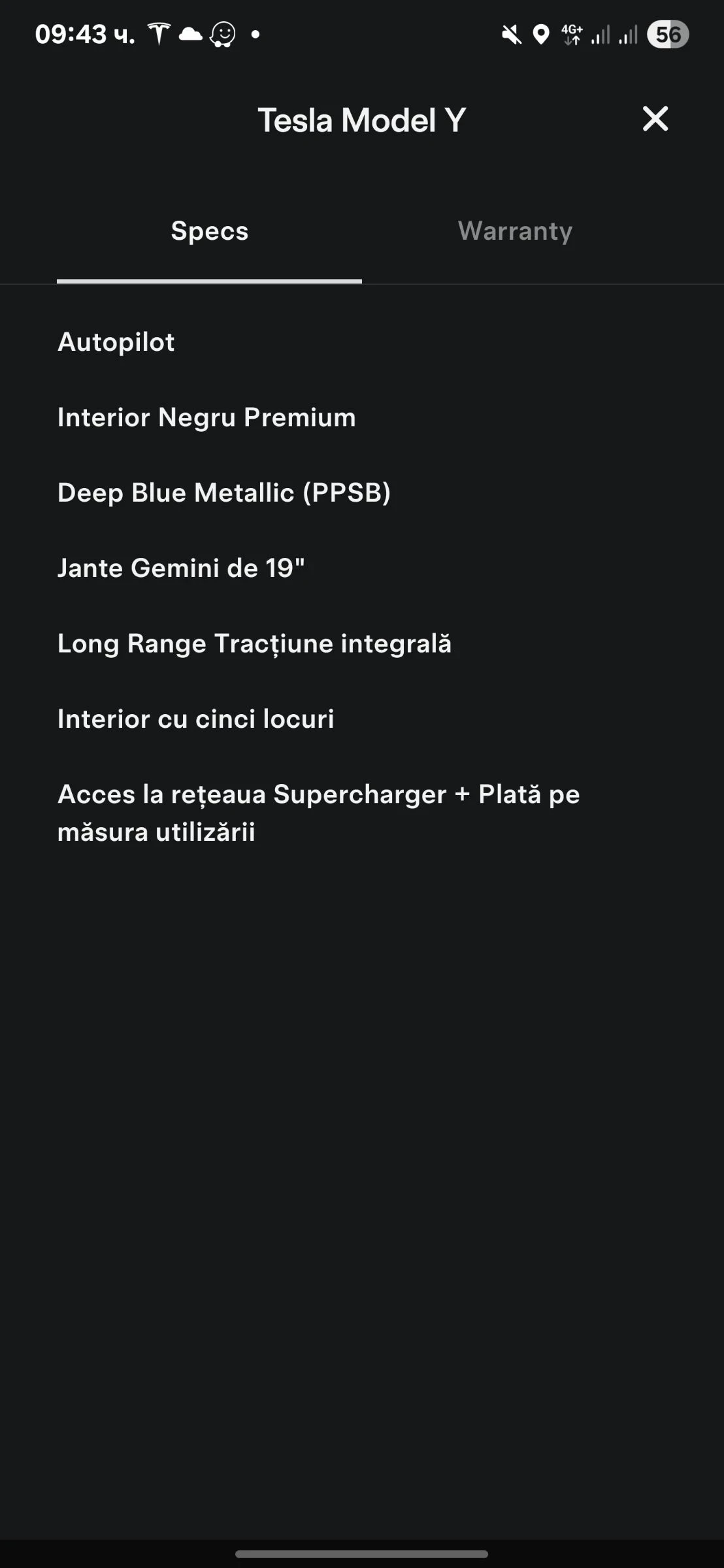Switch to the Warranty tab
Viewport: 724px width, 1568px height.
515,231
